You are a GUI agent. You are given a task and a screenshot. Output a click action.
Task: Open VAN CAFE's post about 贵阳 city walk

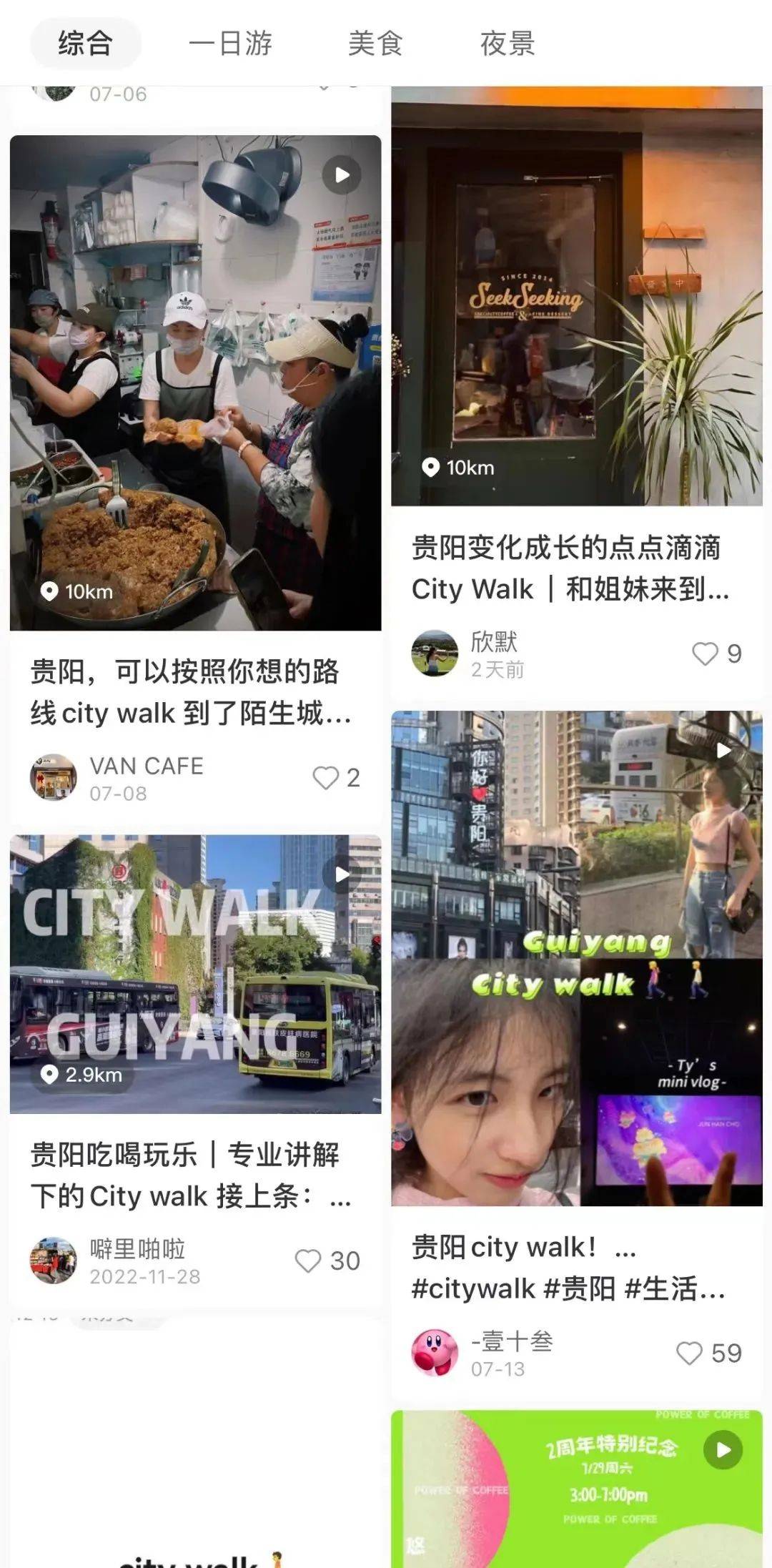point(195,383)
